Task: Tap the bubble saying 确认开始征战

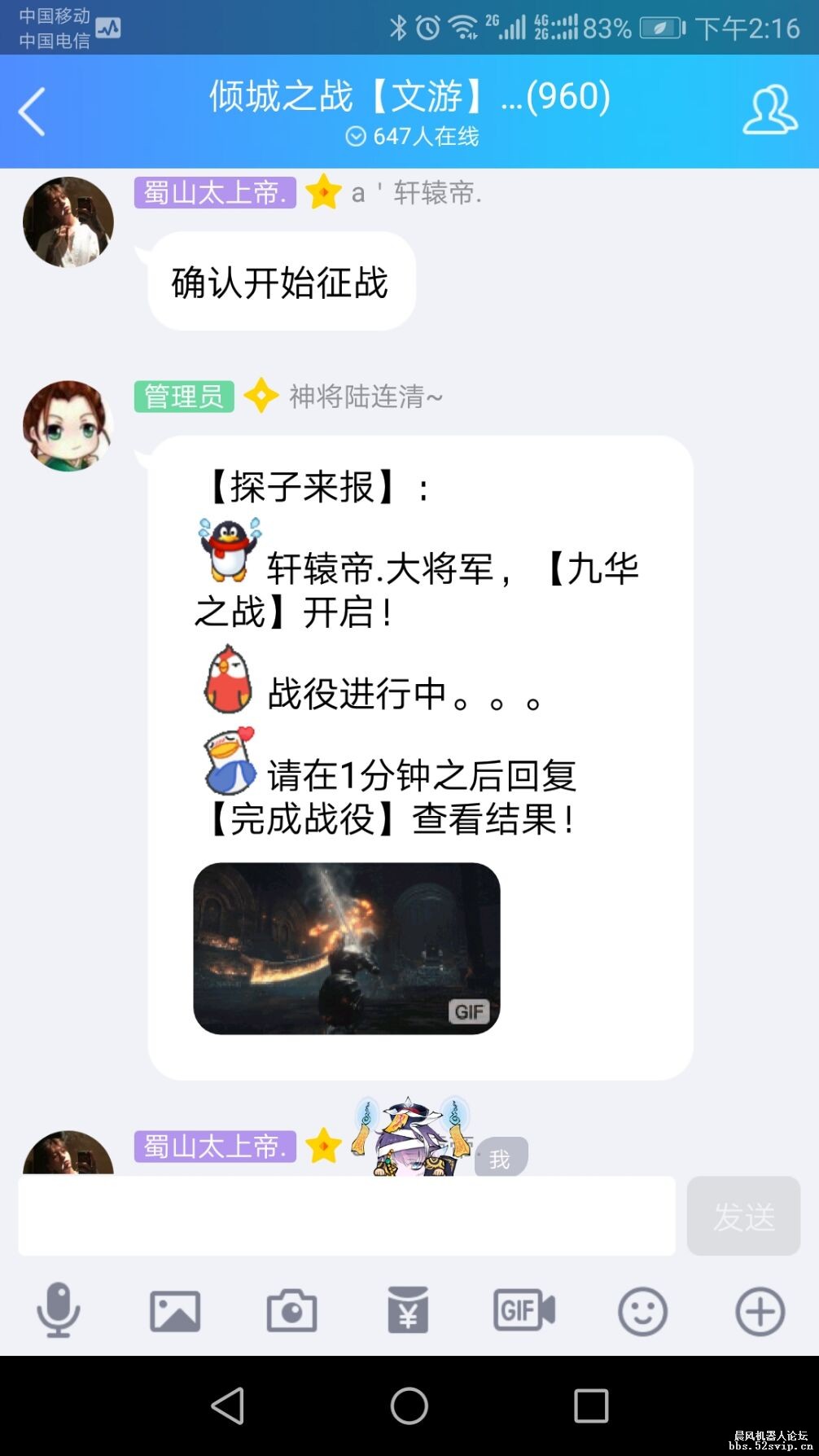Action: coord(280,280)
